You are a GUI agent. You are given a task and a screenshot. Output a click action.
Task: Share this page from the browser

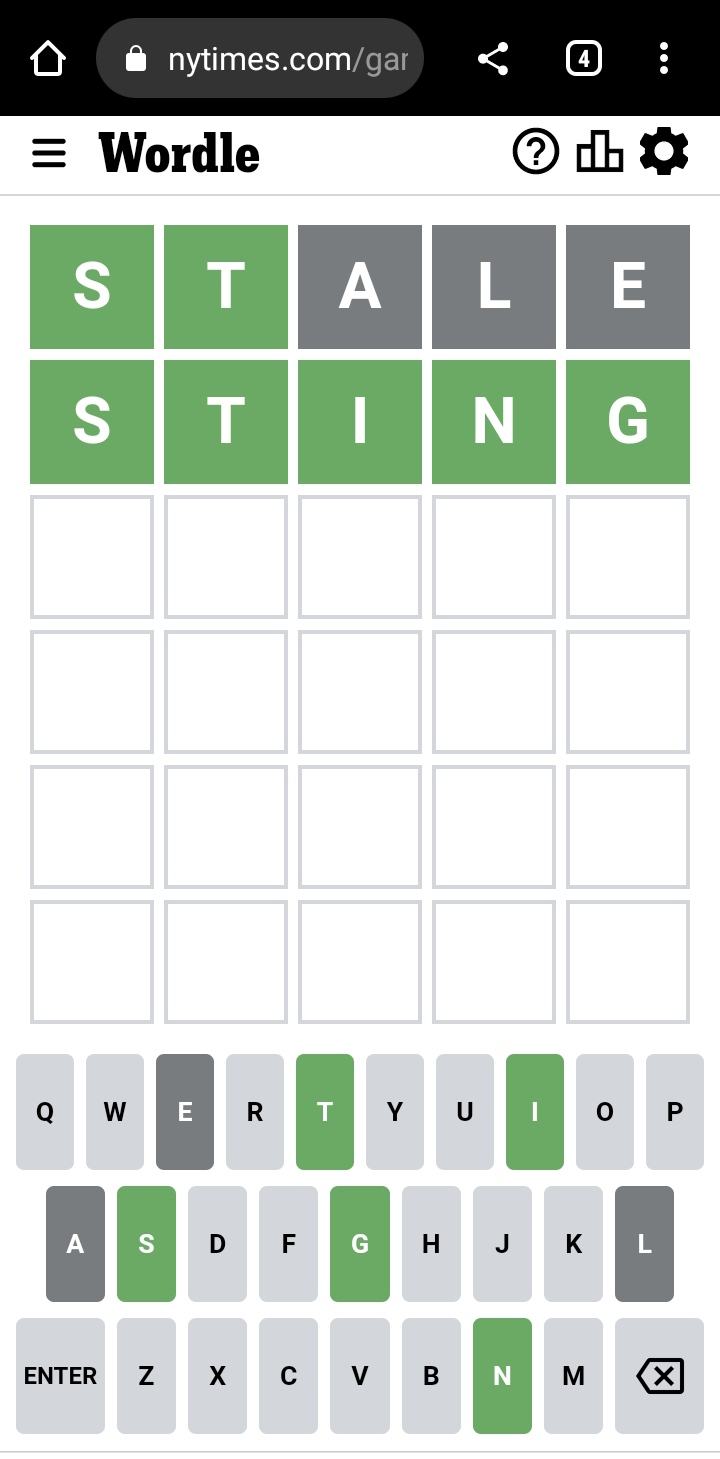click(x=493, y=59)
